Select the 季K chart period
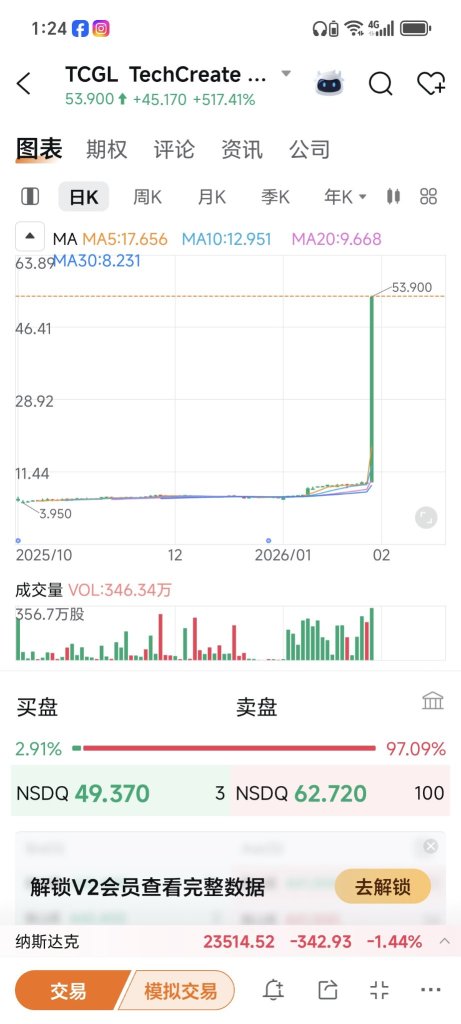 click(276, 197)
